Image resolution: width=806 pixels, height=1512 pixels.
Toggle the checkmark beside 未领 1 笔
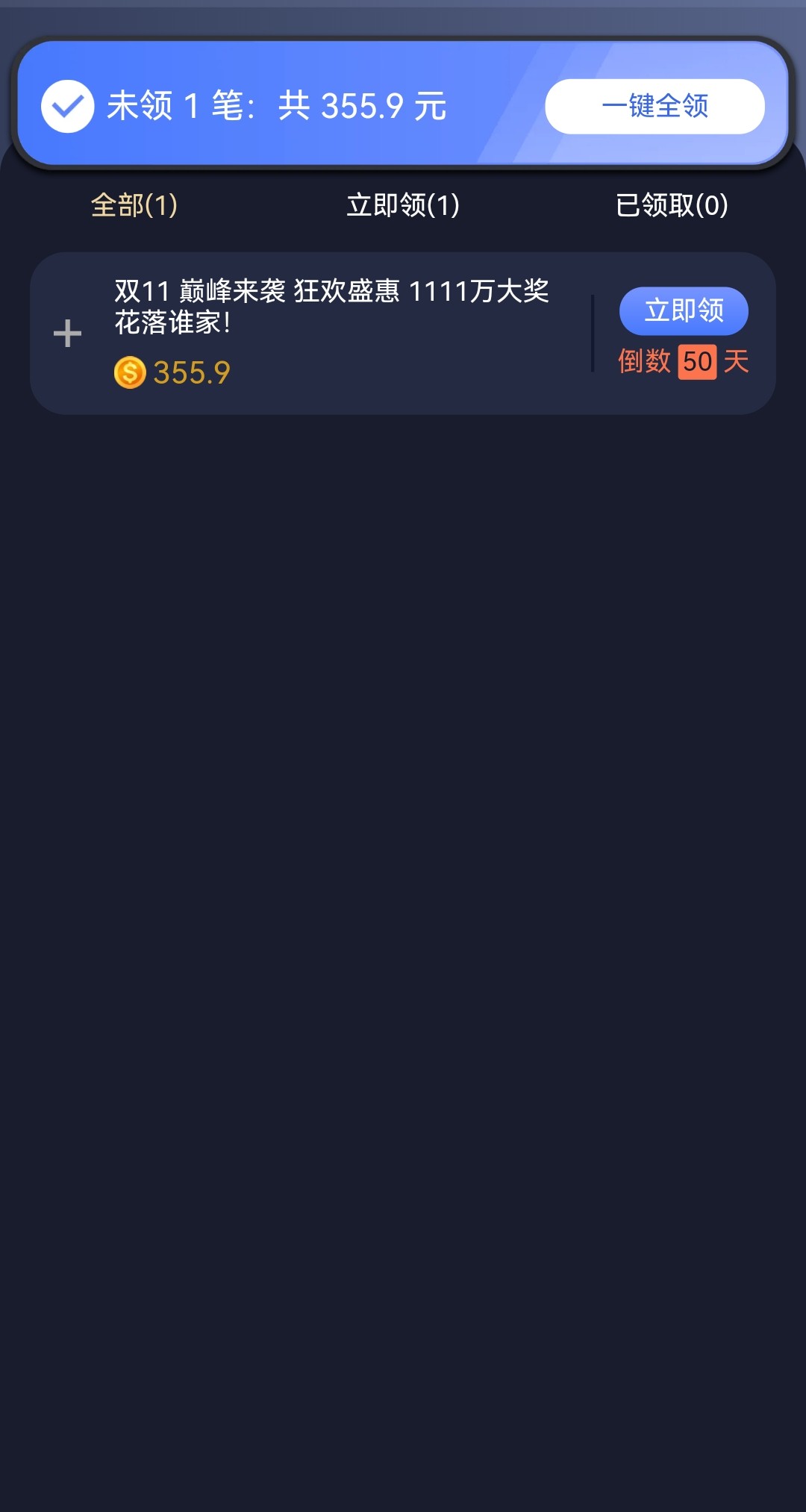pyautogui.click(x=67, y=106)
